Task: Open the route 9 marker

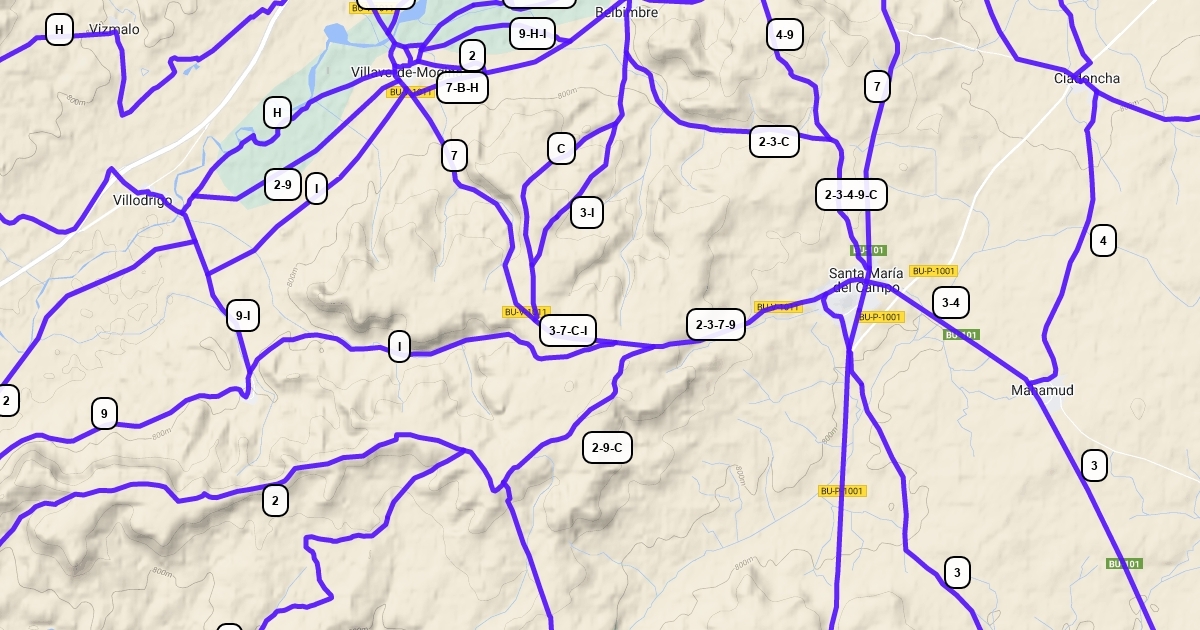Action: click(x=104, y=413)
